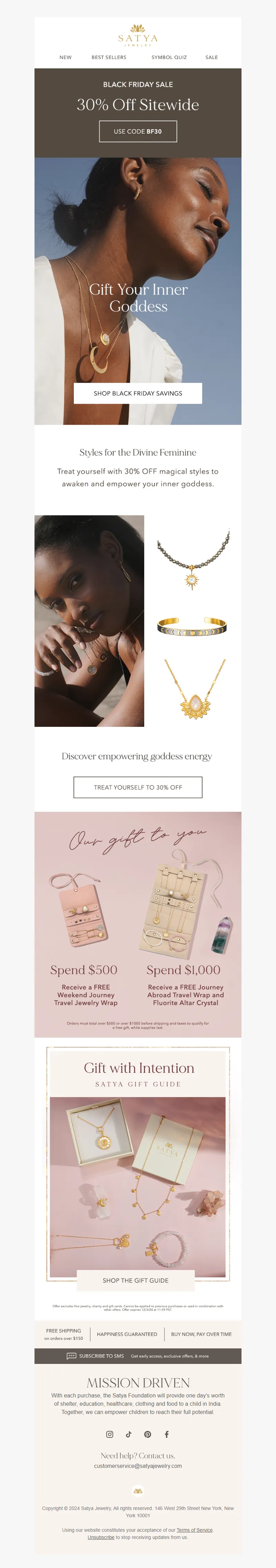This screenshot has height=1568, width=276.
Task: Open the pearl sunburst beaded necklace image
Action: [193, 560]
